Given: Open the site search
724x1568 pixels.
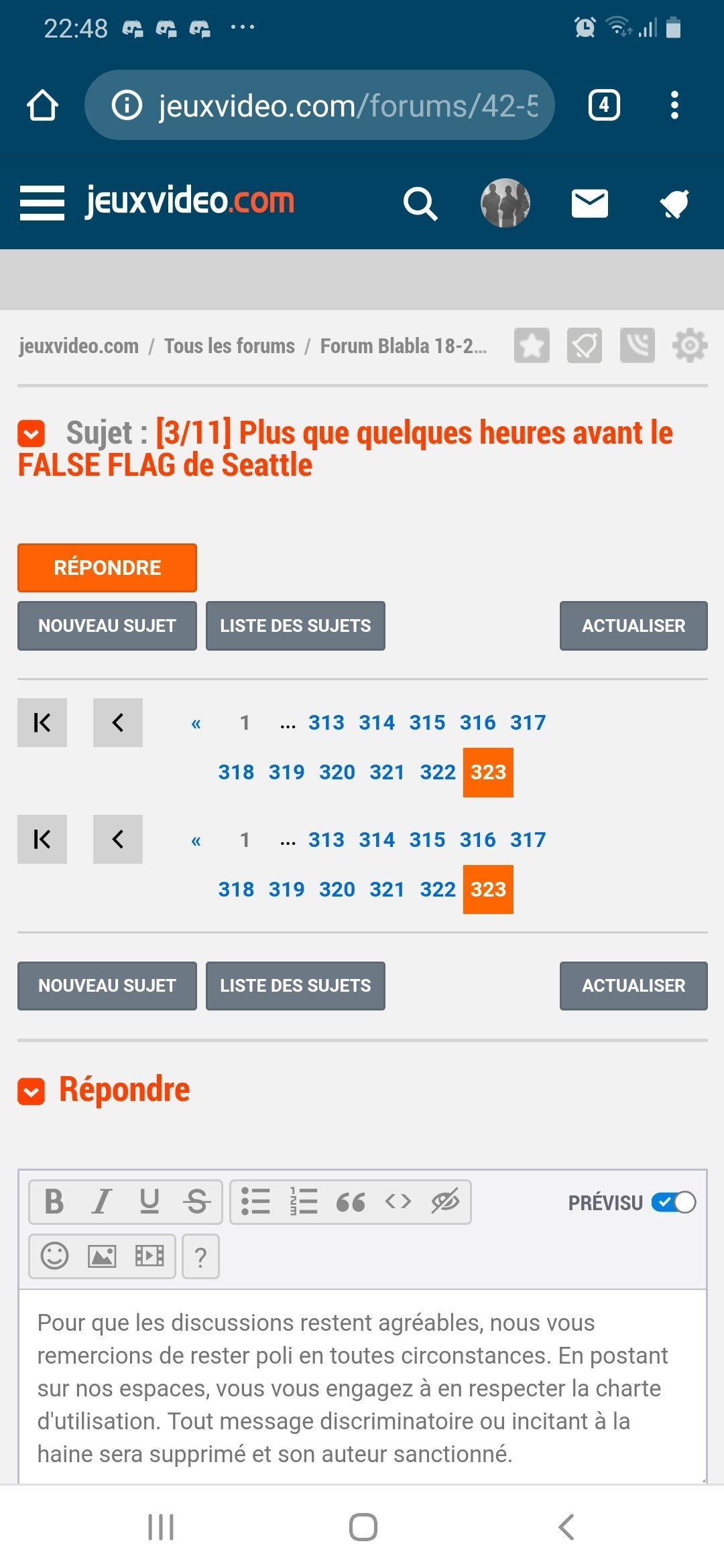Looking at the screenshot, I should (x=420, y=203).
